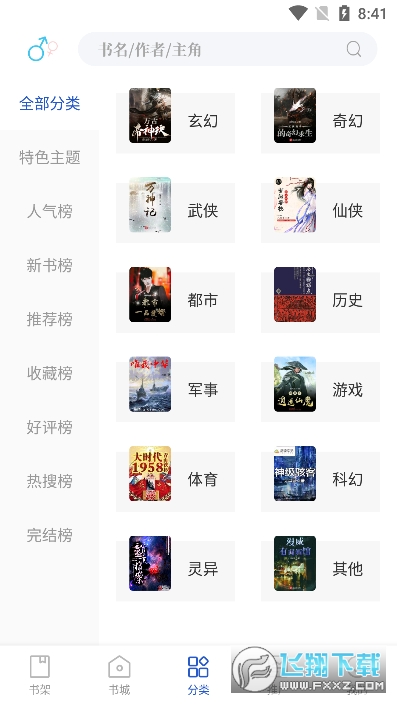Open the 新书榜 list
Screen dimensions: 397x705
pyautogui.click(x=49, y=265)
